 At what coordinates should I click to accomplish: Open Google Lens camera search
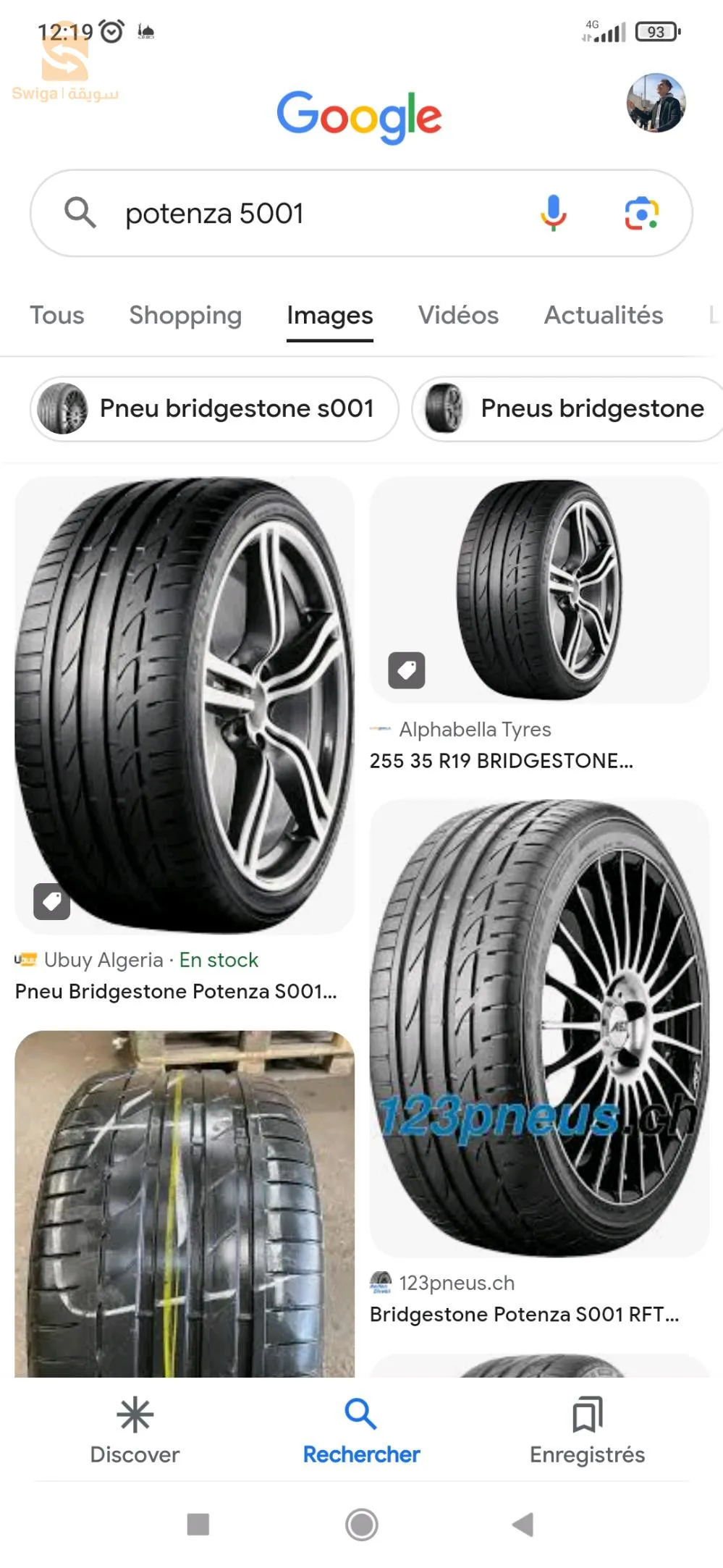[x=641, y=214]
